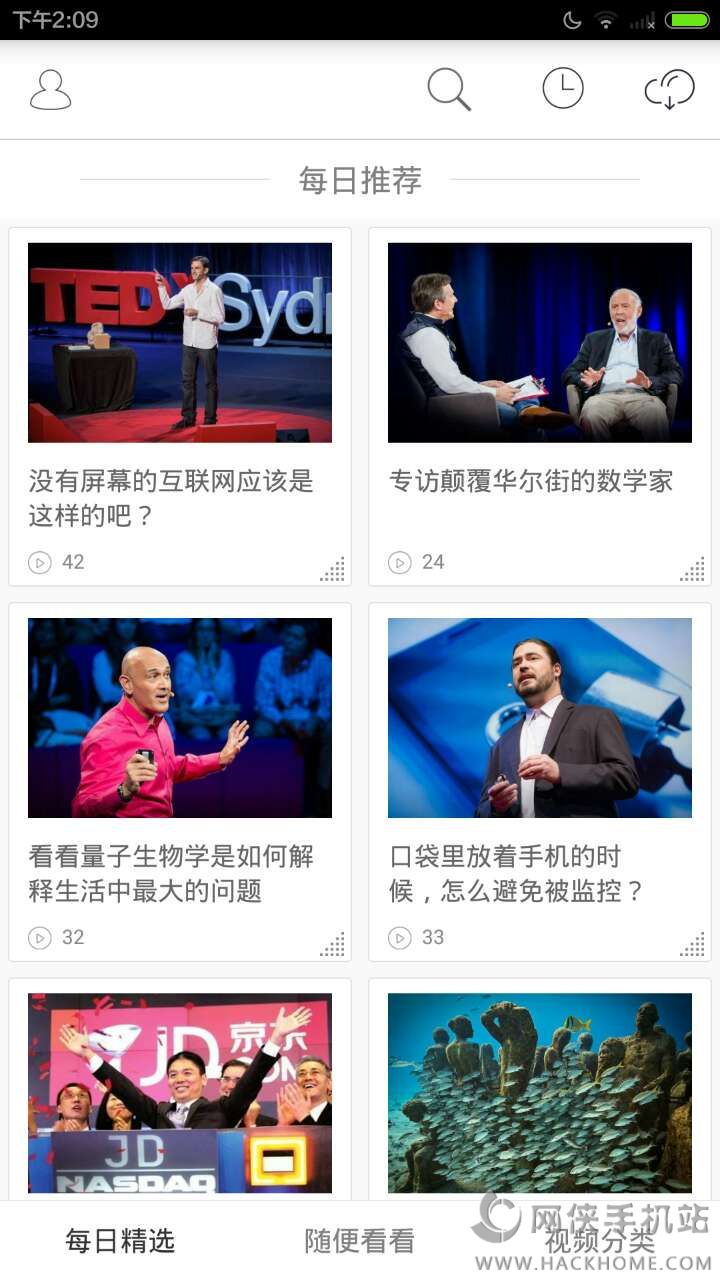
Task: Open the search magnifier
Action: [449, 90]
